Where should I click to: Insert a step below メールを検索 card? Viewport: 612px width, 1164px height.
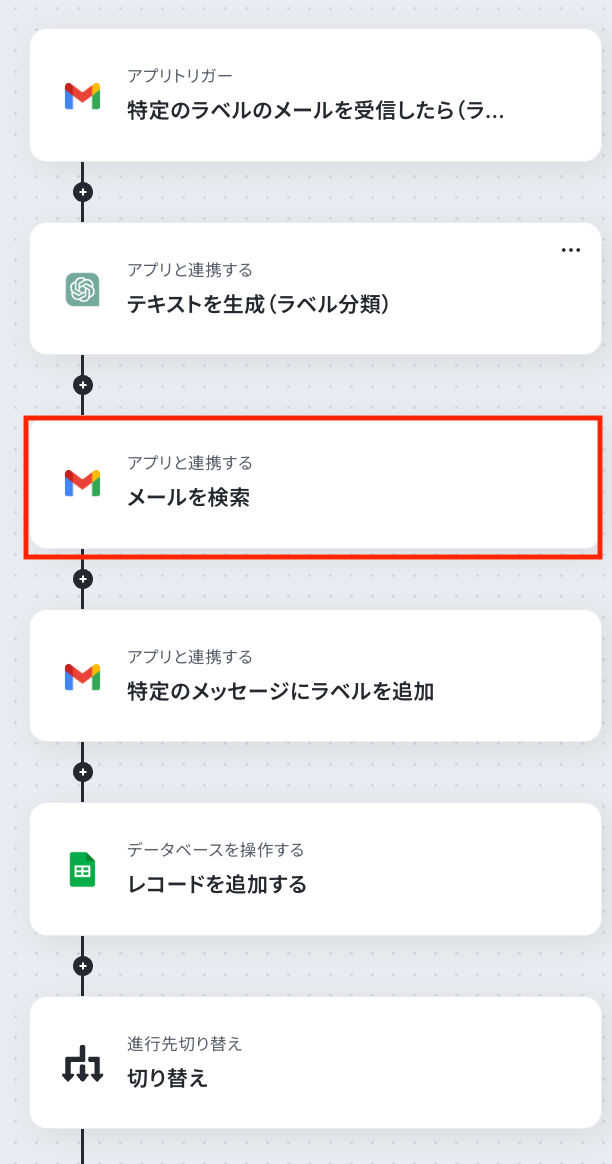click(x=83, y=578)
